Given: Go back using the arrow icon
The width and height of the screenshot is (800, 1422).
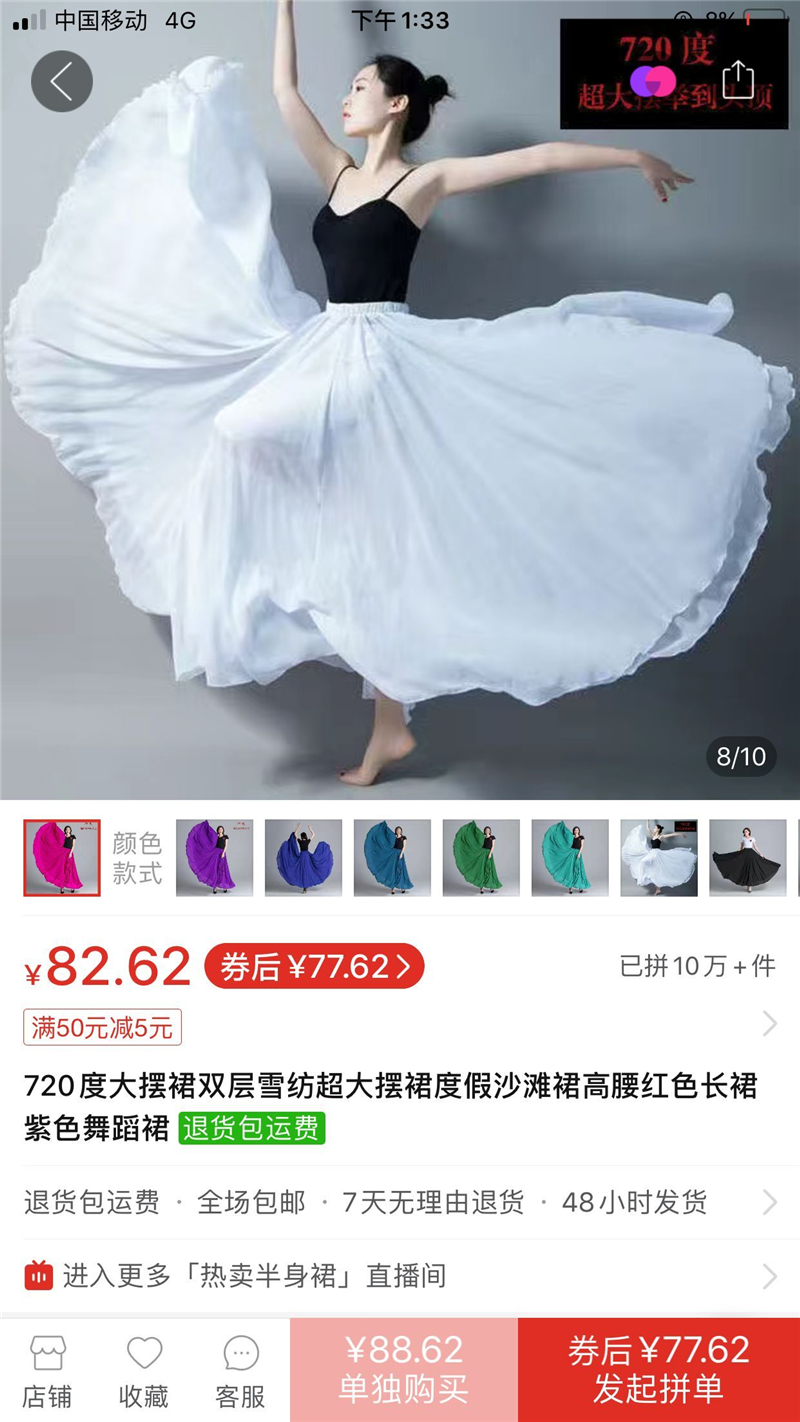Looking at the screenshot, I should click(x=62, y=81).
